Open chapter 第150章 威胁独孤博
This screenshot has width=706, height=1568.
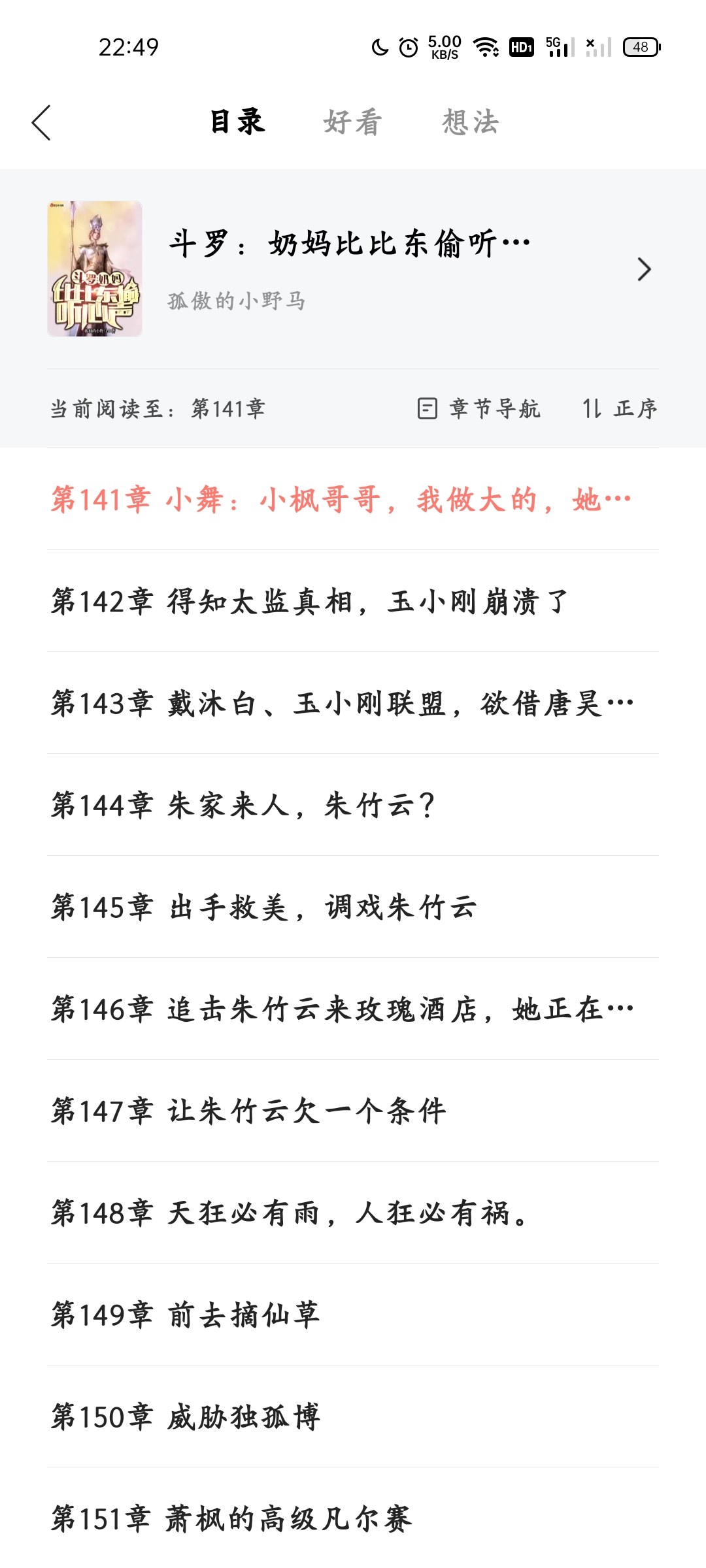coord(353,1416)
